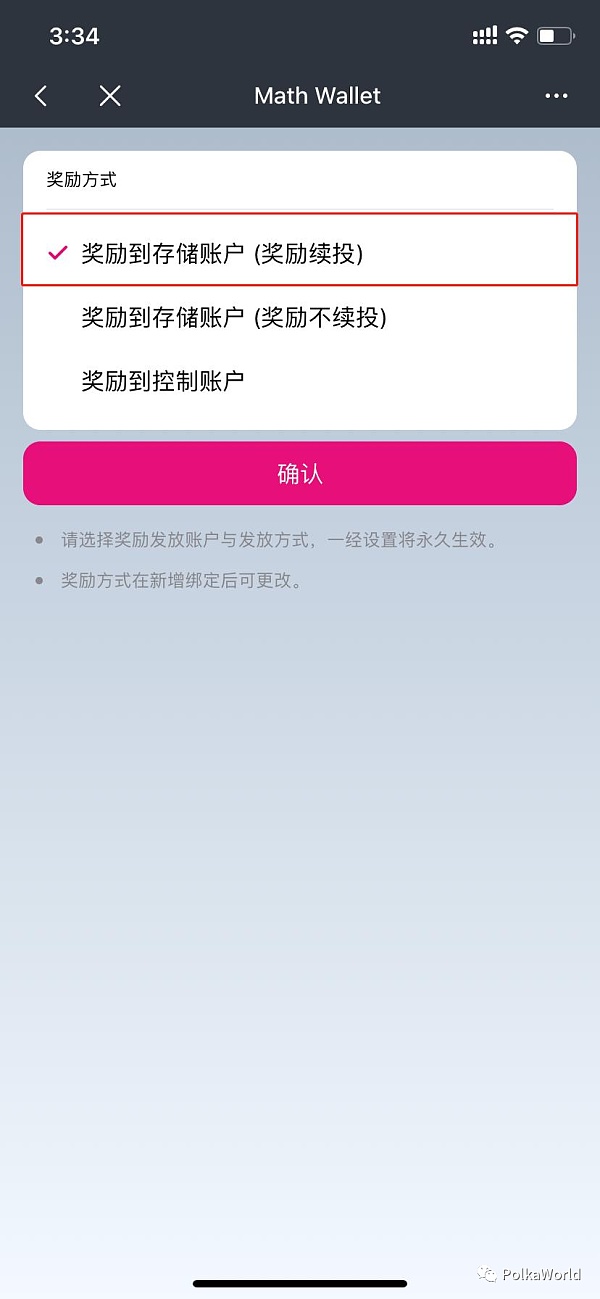Open the three-dot overflow menu
The image size is (600, 1299).
tap(556, 96)
